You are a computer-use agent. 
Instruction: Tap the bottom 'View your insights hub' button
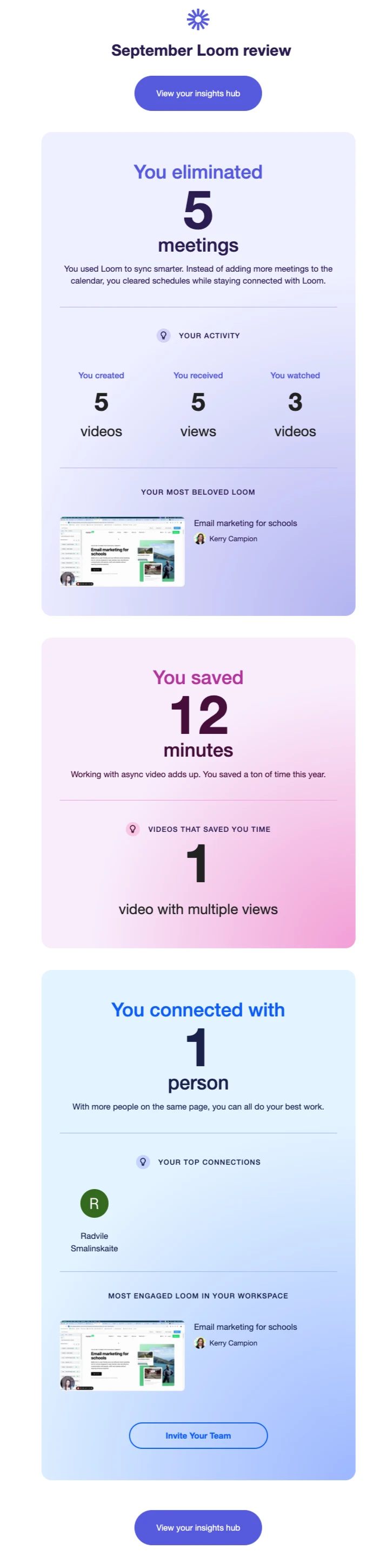(197, 1527)
